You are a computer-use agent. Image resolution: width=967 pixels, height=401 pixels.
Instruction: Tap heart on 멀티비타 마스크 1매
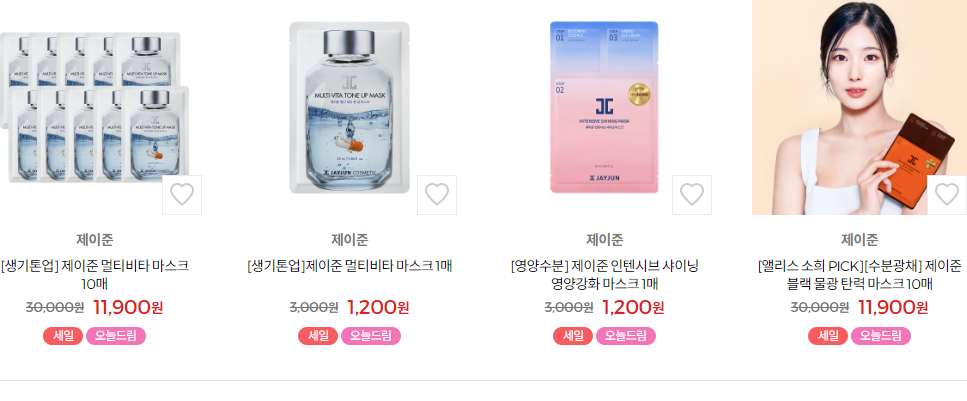436,195
